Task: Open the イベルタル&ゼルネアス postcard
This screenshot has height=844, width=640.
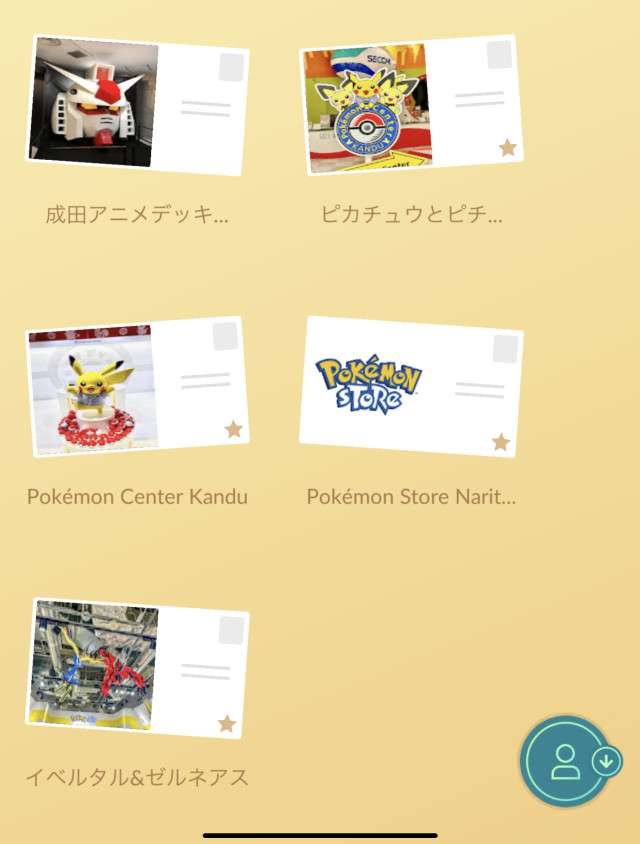Action: (x=137, y=668)
